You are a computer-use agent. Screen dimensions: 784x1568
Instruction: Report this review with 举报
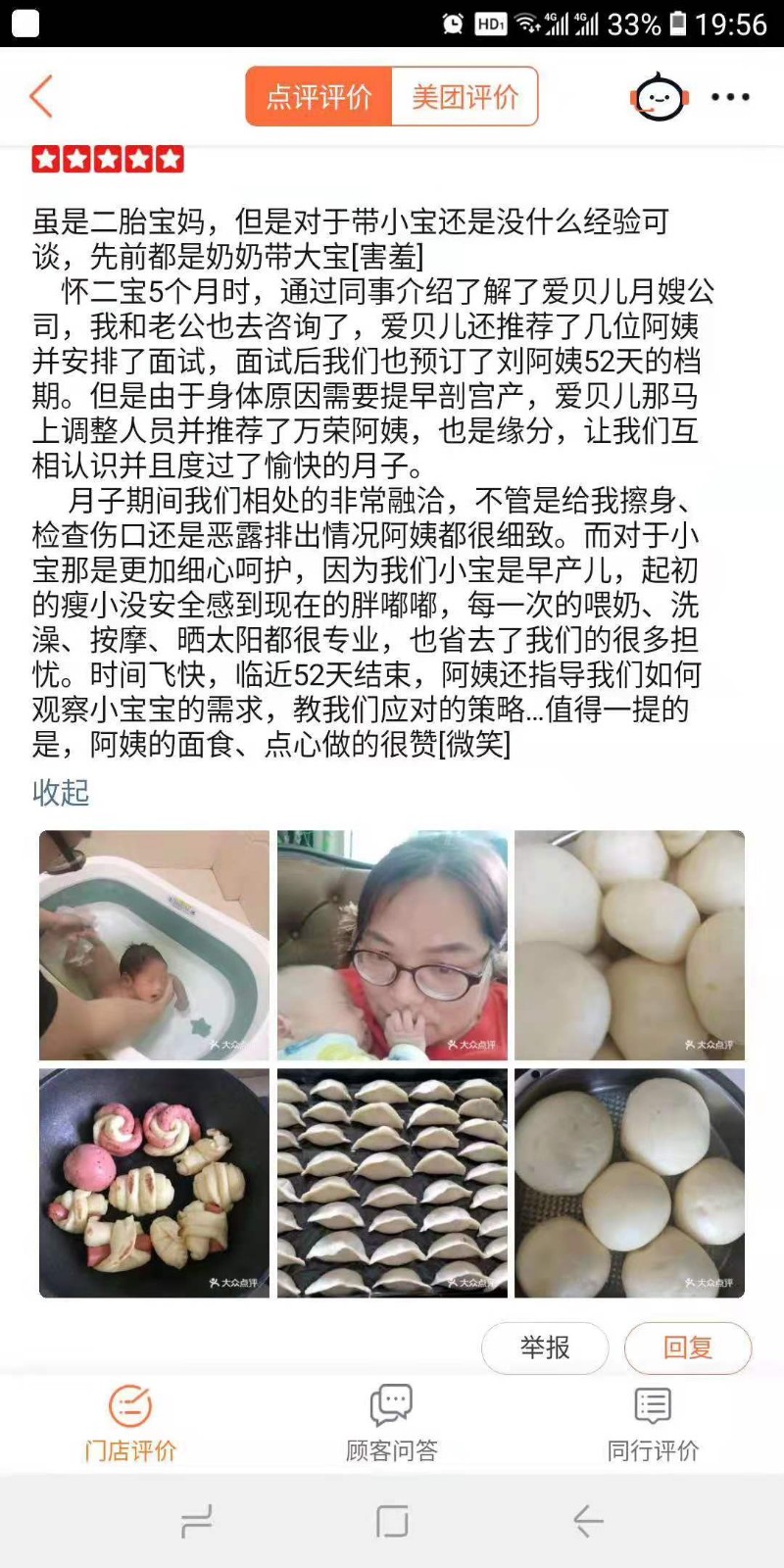click(545, 1347)
